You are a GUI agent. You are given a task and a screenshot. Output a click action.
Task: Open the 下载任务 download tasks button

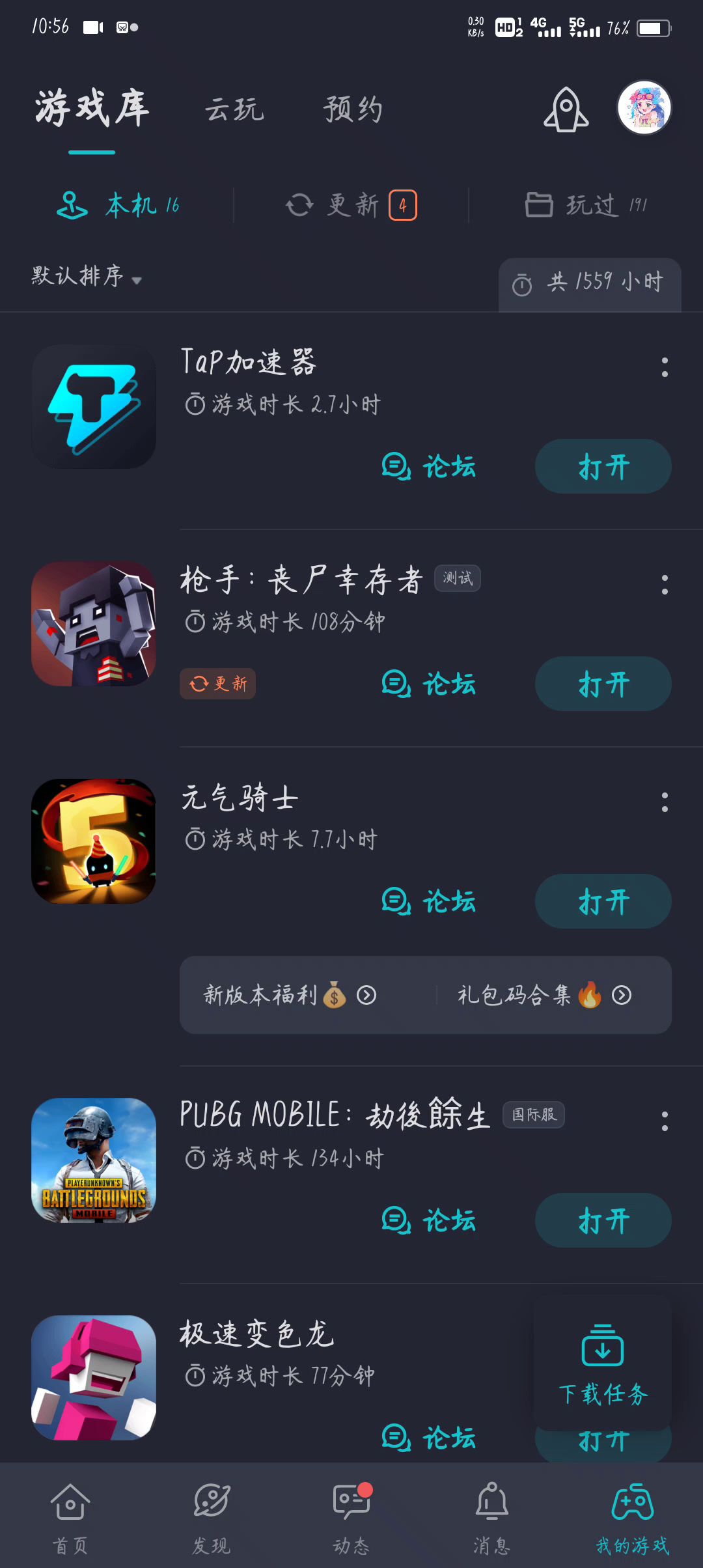603,1365
